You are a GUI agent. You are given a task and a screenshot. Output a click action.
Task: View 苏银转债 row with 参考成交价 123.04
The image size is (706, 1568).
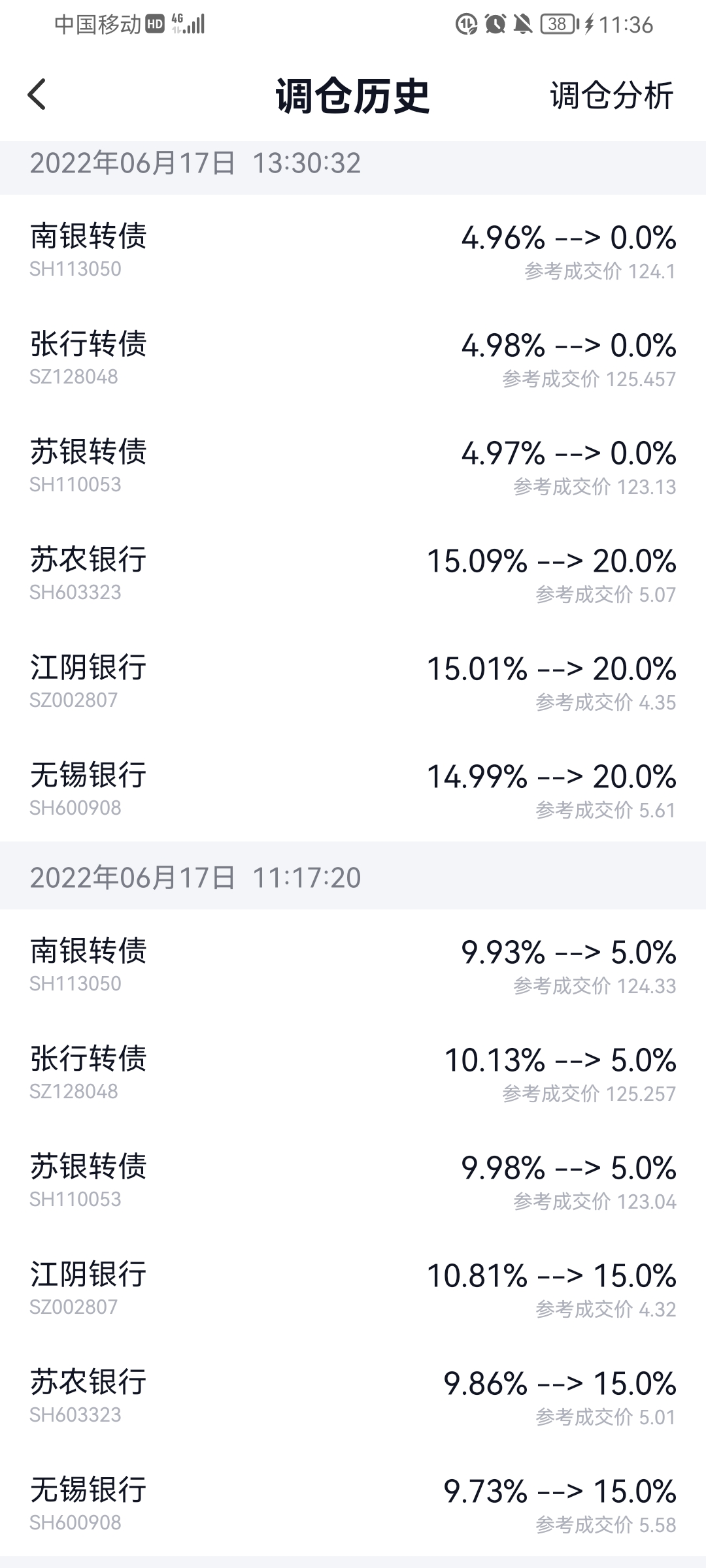coord(353,1179)
